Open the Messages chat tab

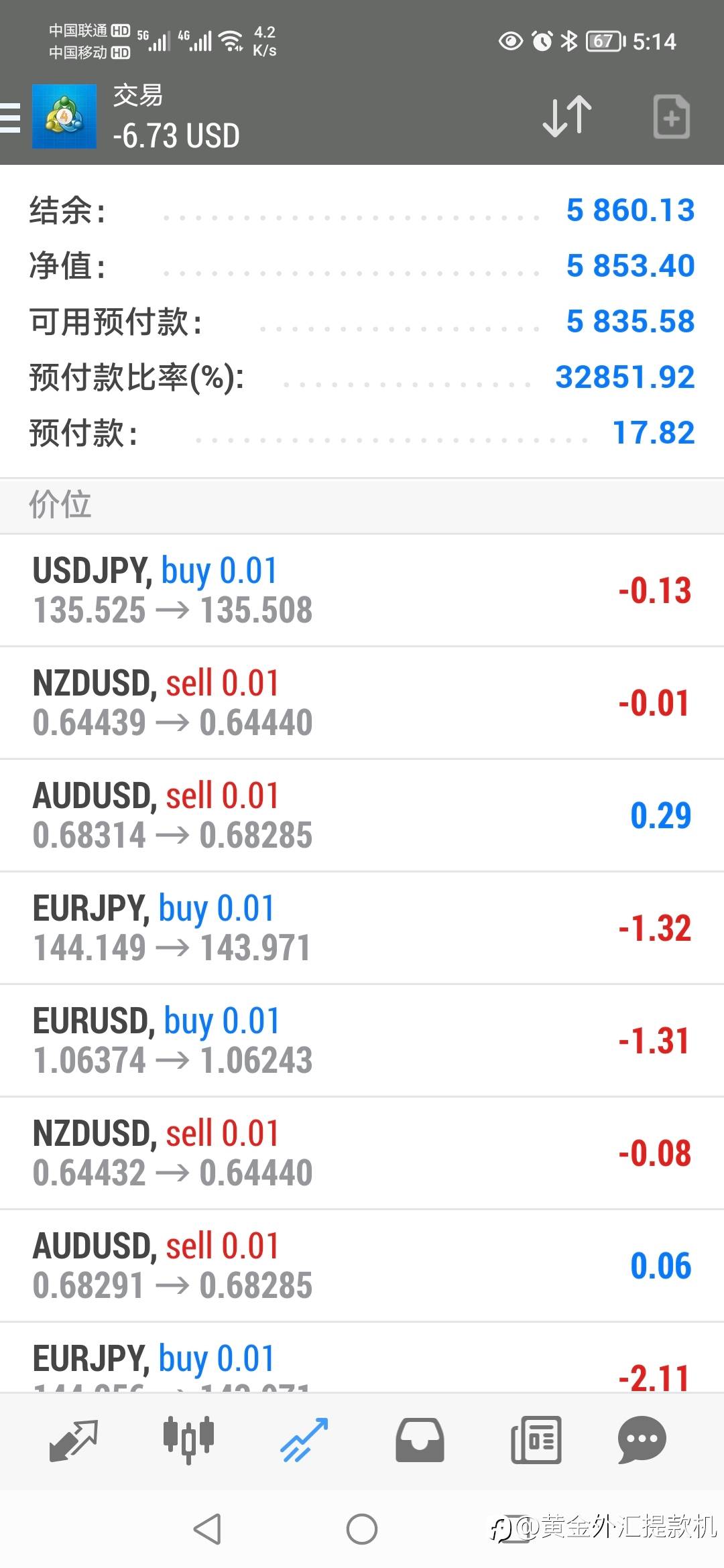[x=642, y=1441]
